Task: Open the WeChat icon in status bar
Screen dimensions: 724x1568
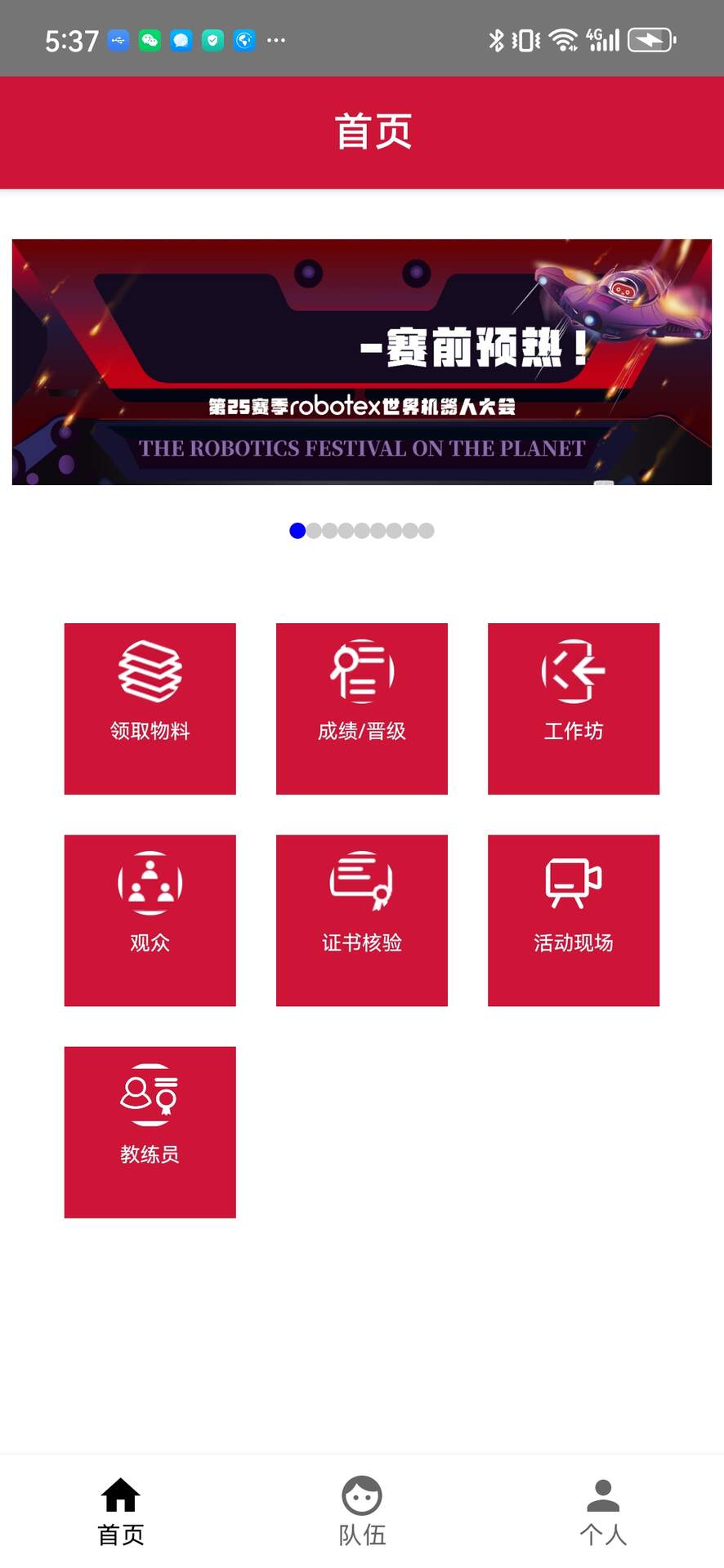Action: (149, 39)
